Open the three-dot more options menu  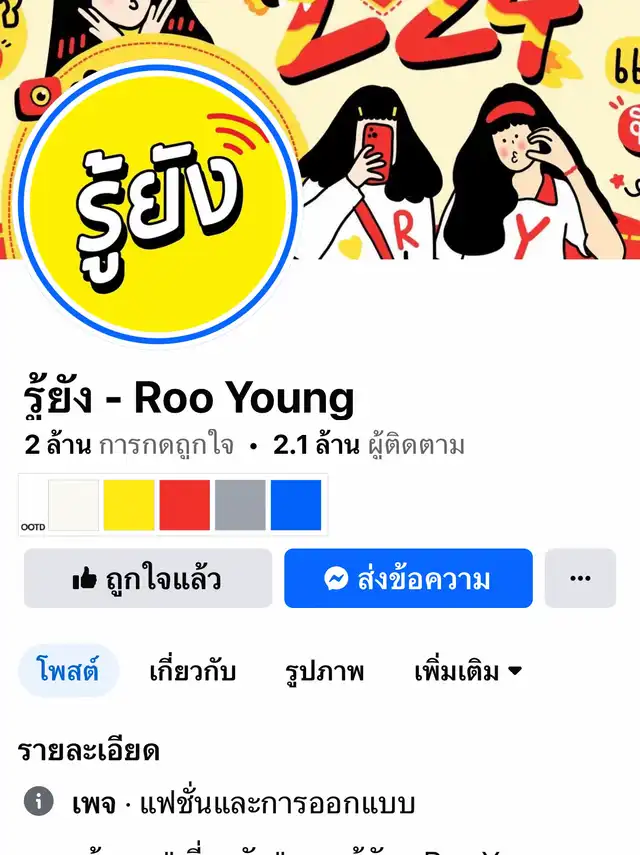point(580,578)
